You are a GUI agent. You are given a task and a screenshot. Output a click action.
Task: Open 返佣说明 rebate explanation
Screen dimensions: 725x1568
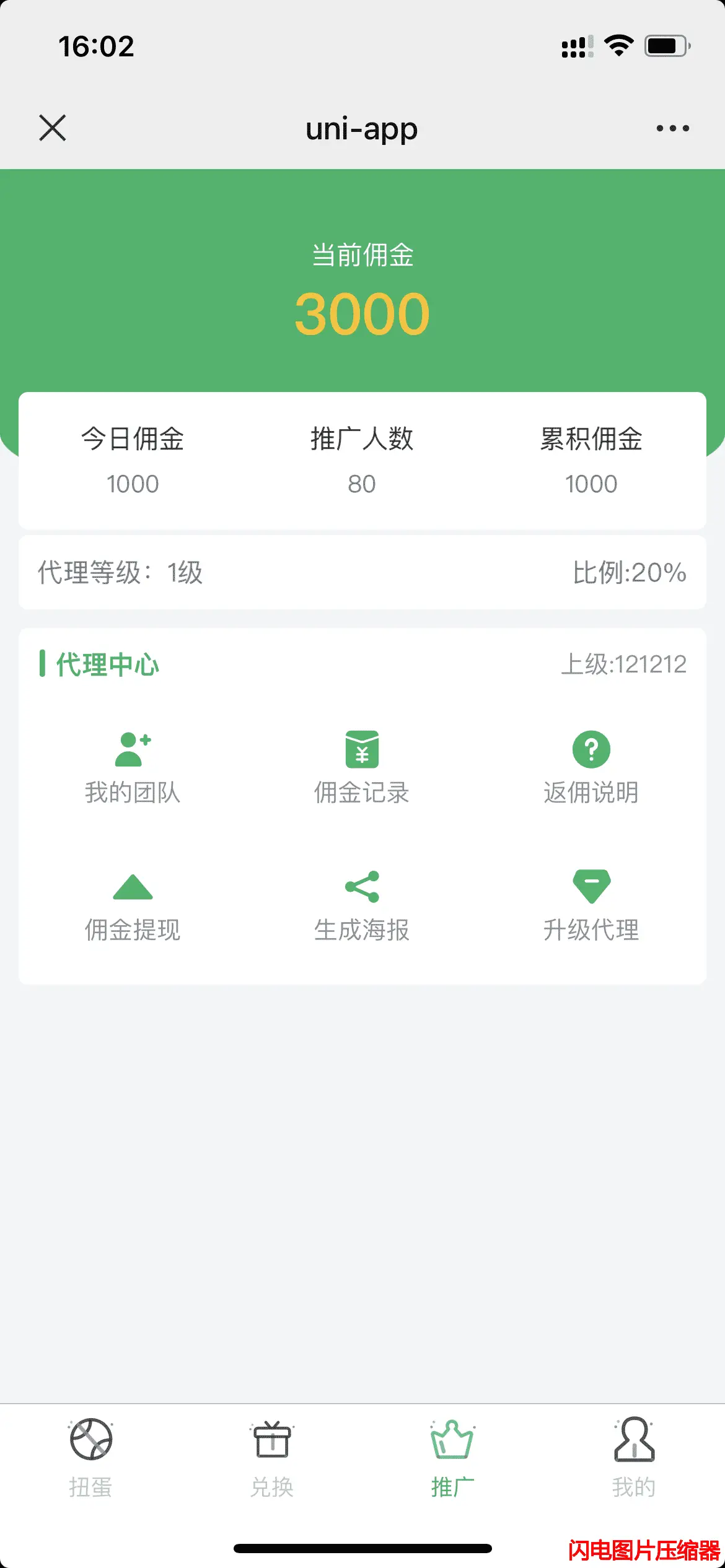point(591,768)
